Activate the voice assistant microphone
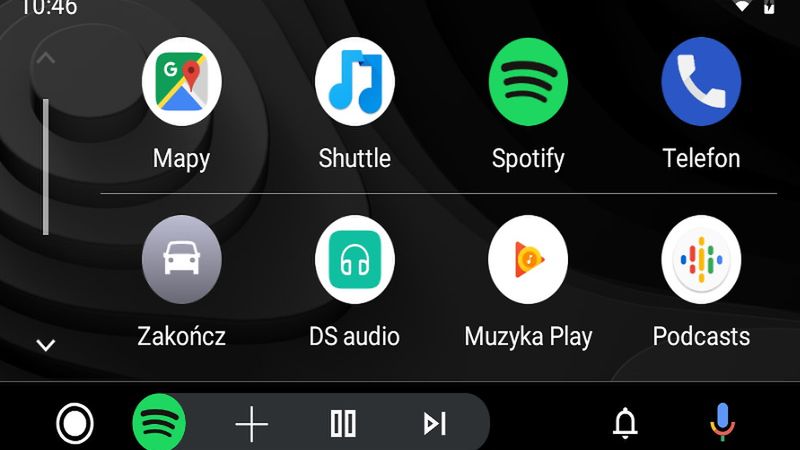The width and height of the screenshot is (800, 450). click(721, 424)
